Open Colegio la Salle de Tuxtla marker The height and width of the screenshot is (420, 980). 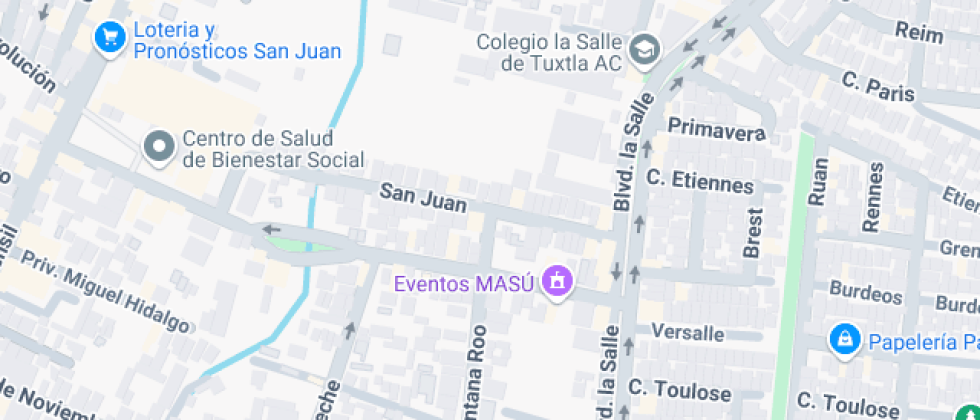(x=645, y=46)
